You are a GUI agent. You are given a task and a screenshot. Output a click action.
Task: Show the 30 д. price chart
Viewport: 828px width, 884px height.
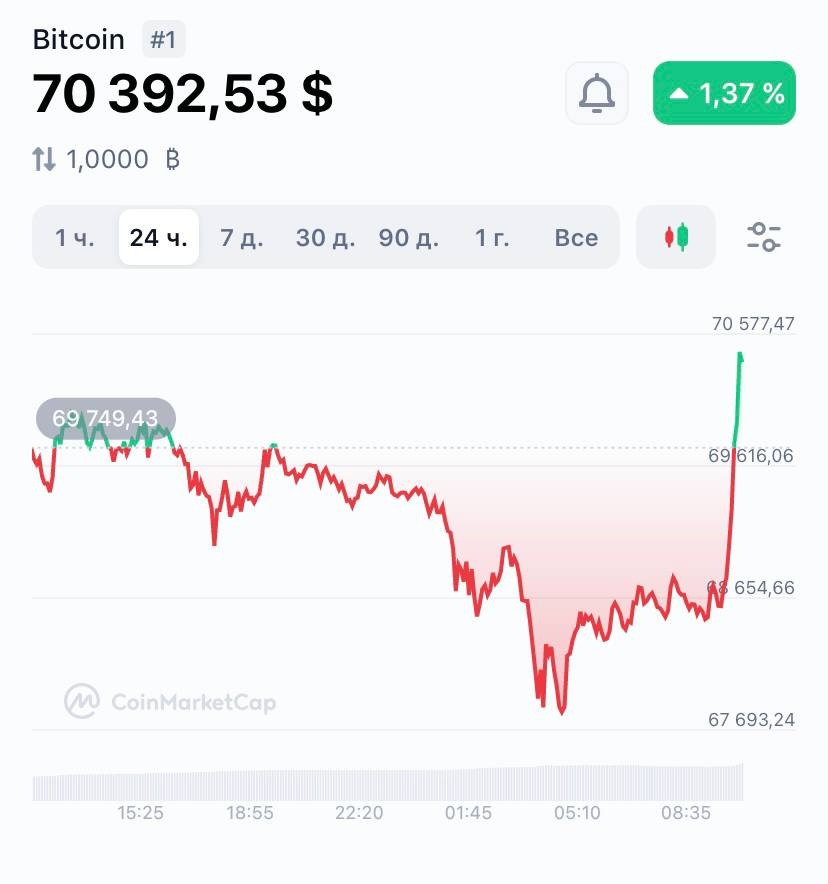(x=325, y=238)
